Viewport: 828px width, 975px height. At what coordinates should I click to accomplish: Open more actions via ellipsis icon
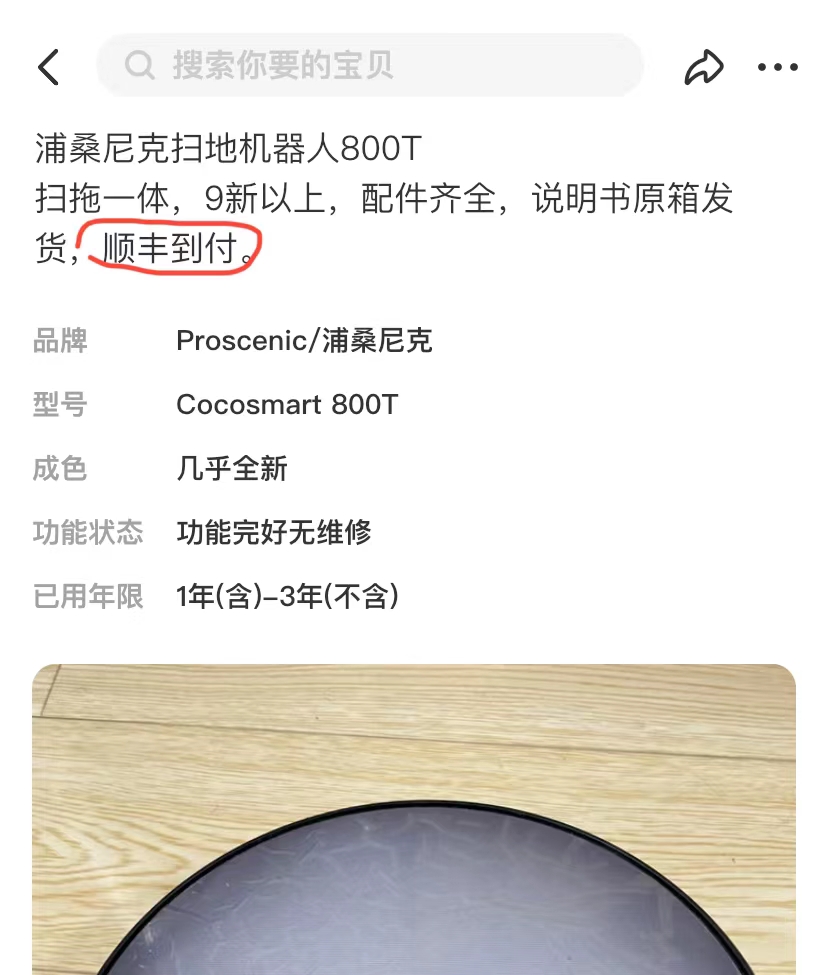click(x=777, y=67)
